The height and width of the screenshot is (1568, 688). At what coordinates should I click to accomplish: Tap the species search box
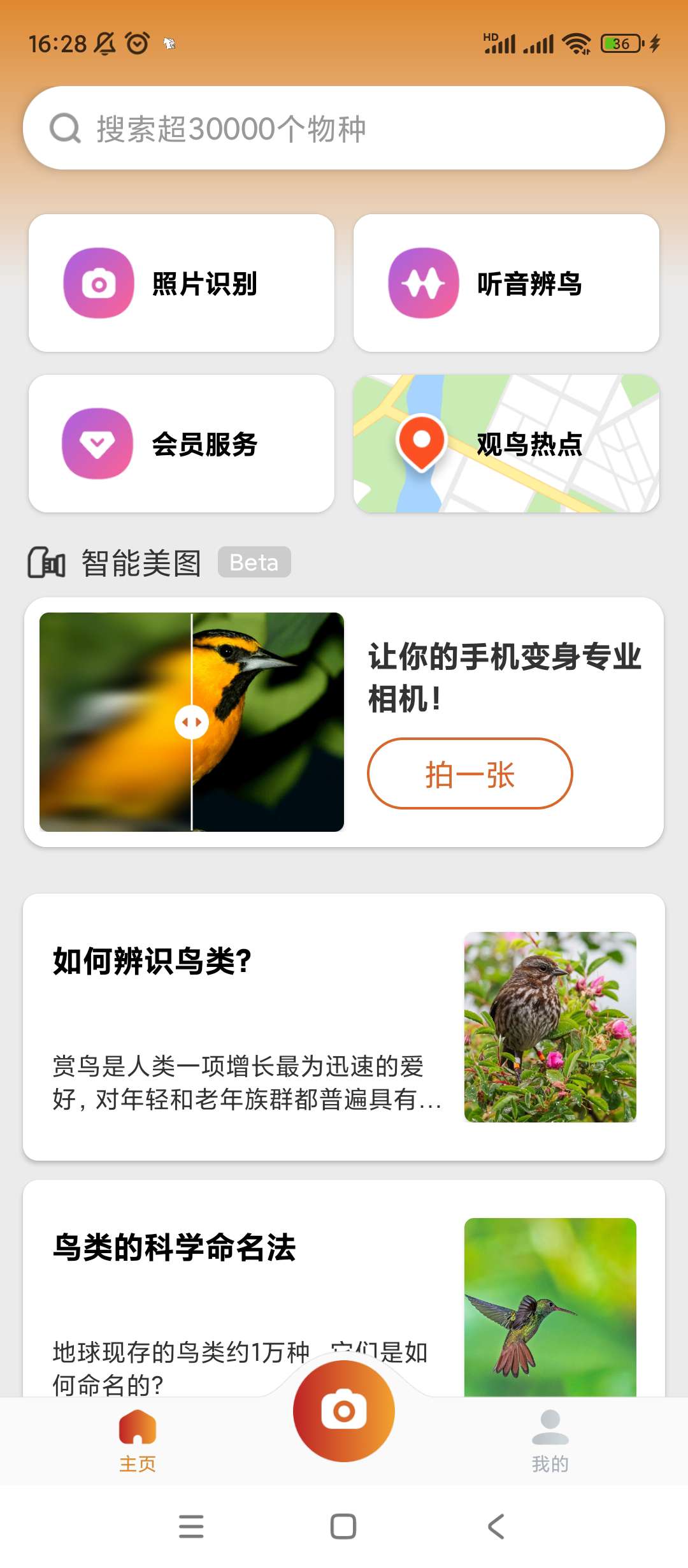[344, 128]
